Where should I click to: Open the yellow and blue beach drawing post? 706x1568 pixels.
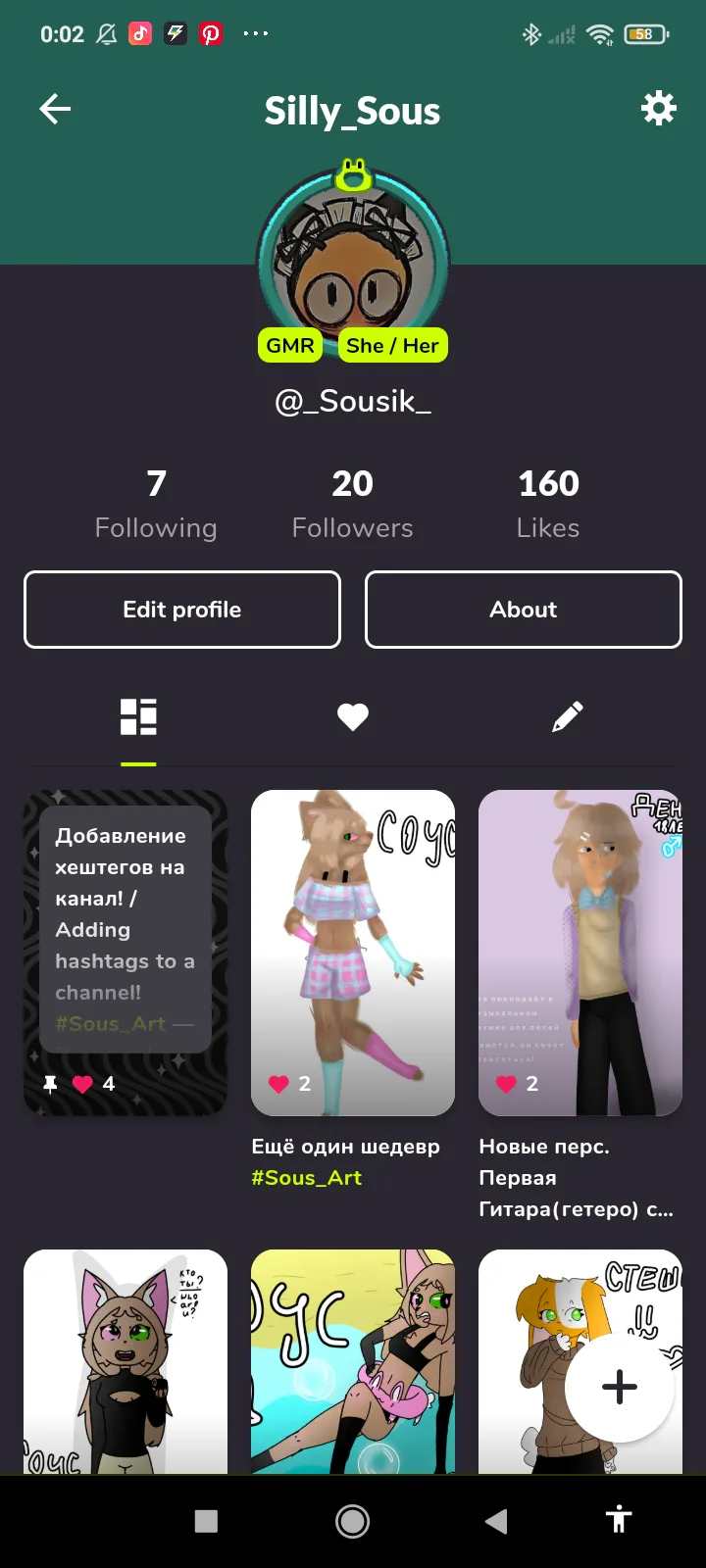(x=353, y=1362)
